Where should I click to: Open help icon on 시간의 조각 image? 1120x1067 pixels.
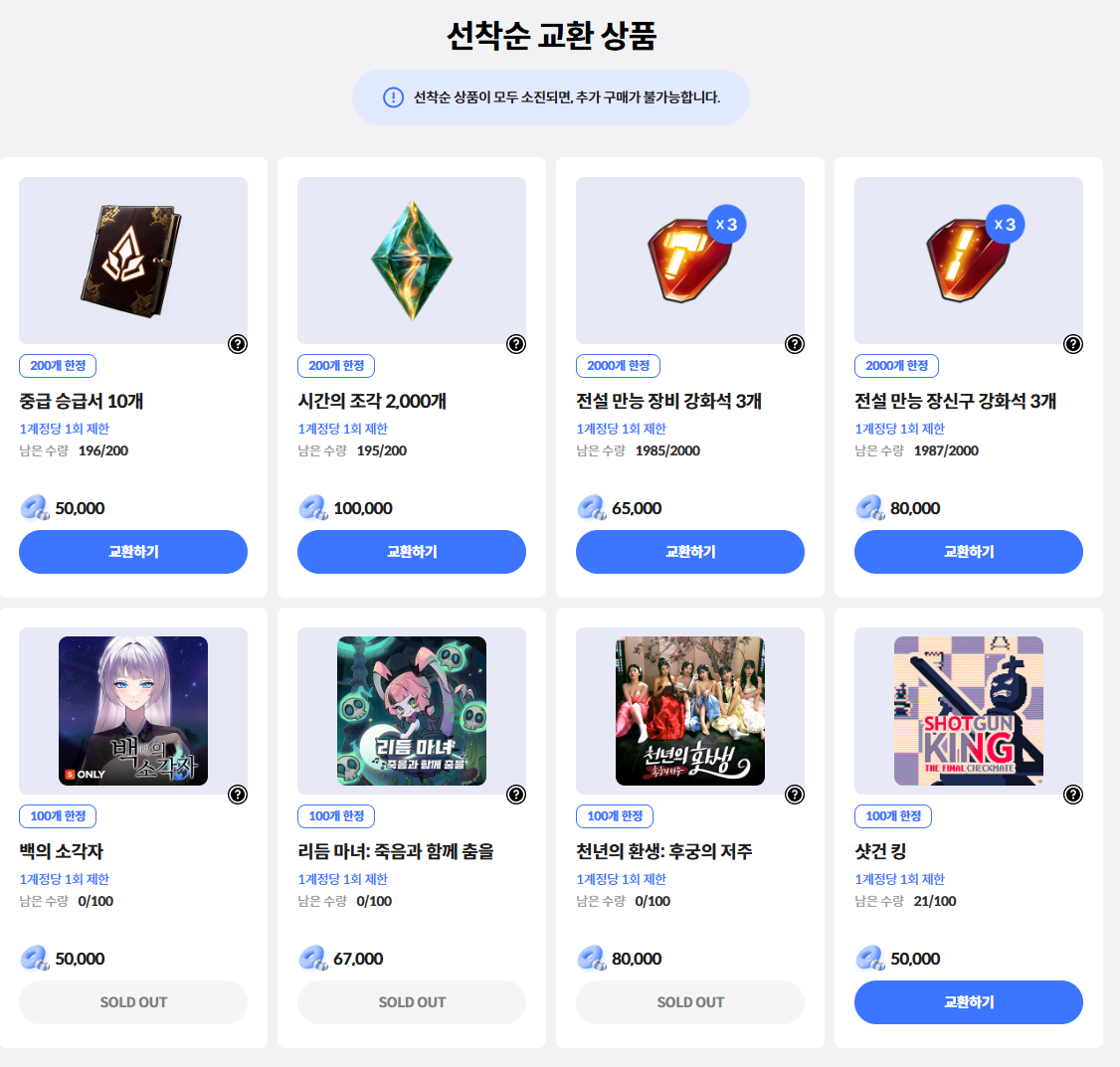pyautogui.click(x=516, y=344)
